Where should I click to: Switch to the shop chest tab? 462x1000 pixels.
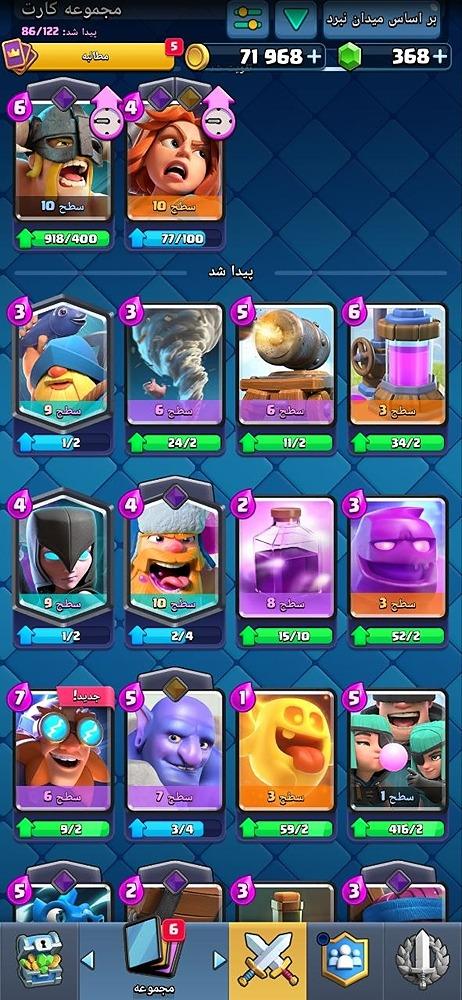38,959
